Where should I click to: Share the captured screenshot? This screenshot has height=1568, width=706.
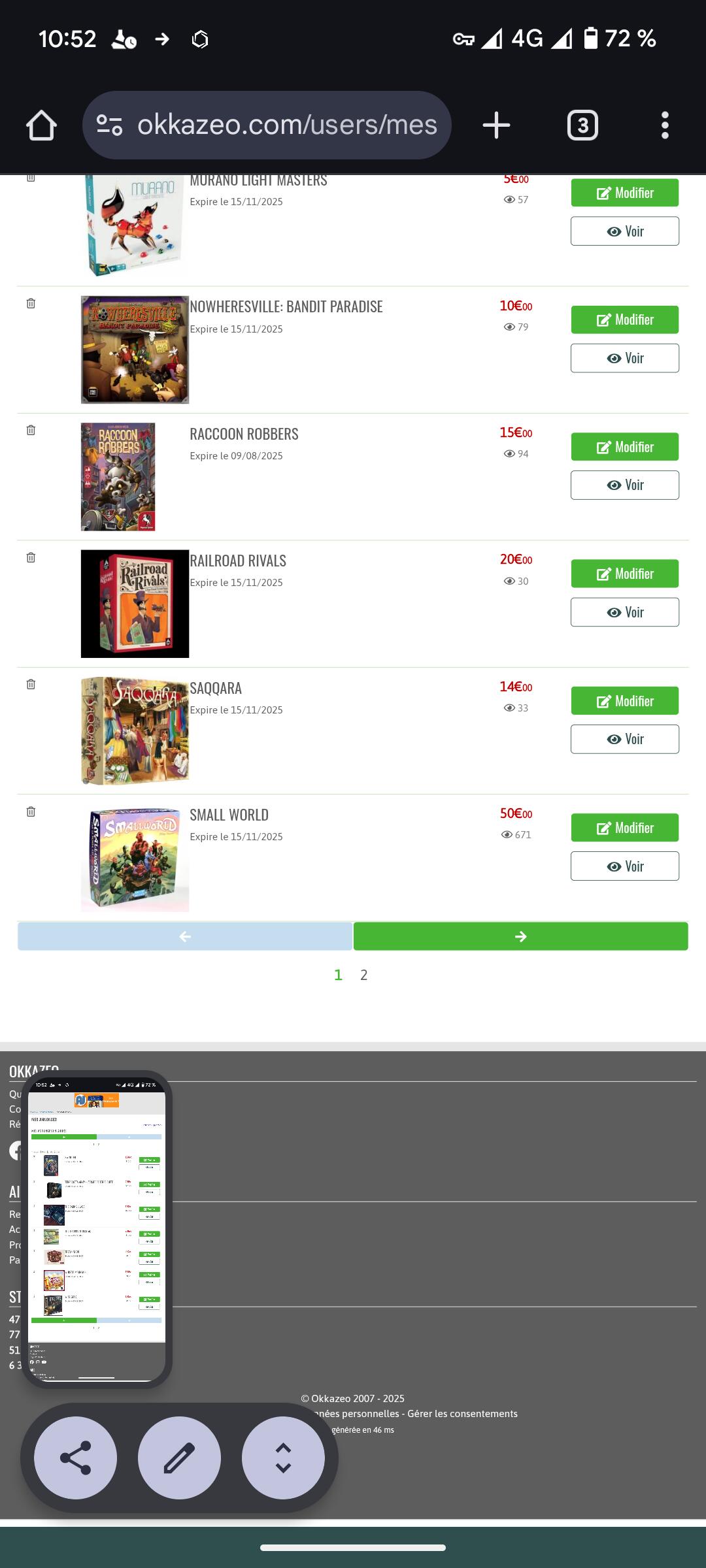click(75, 1458)
